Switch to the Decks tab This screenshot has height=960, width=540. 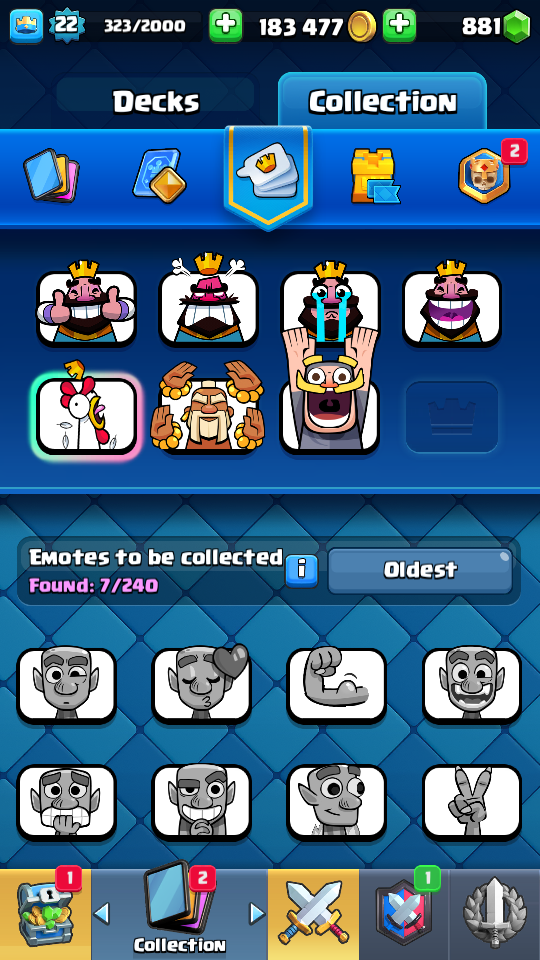tap(156, 101)
